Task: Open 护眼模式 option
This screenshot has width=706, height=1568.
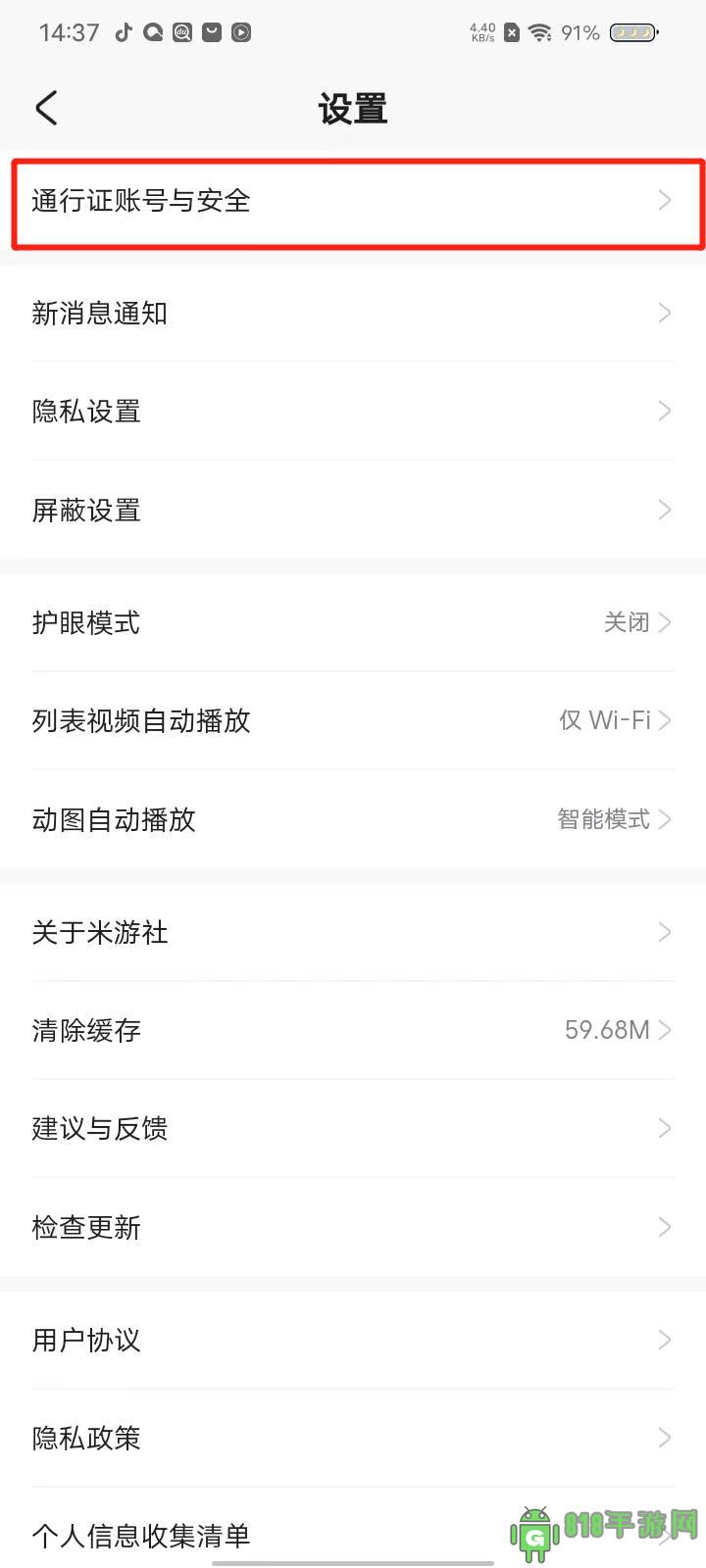Action: 353,622
